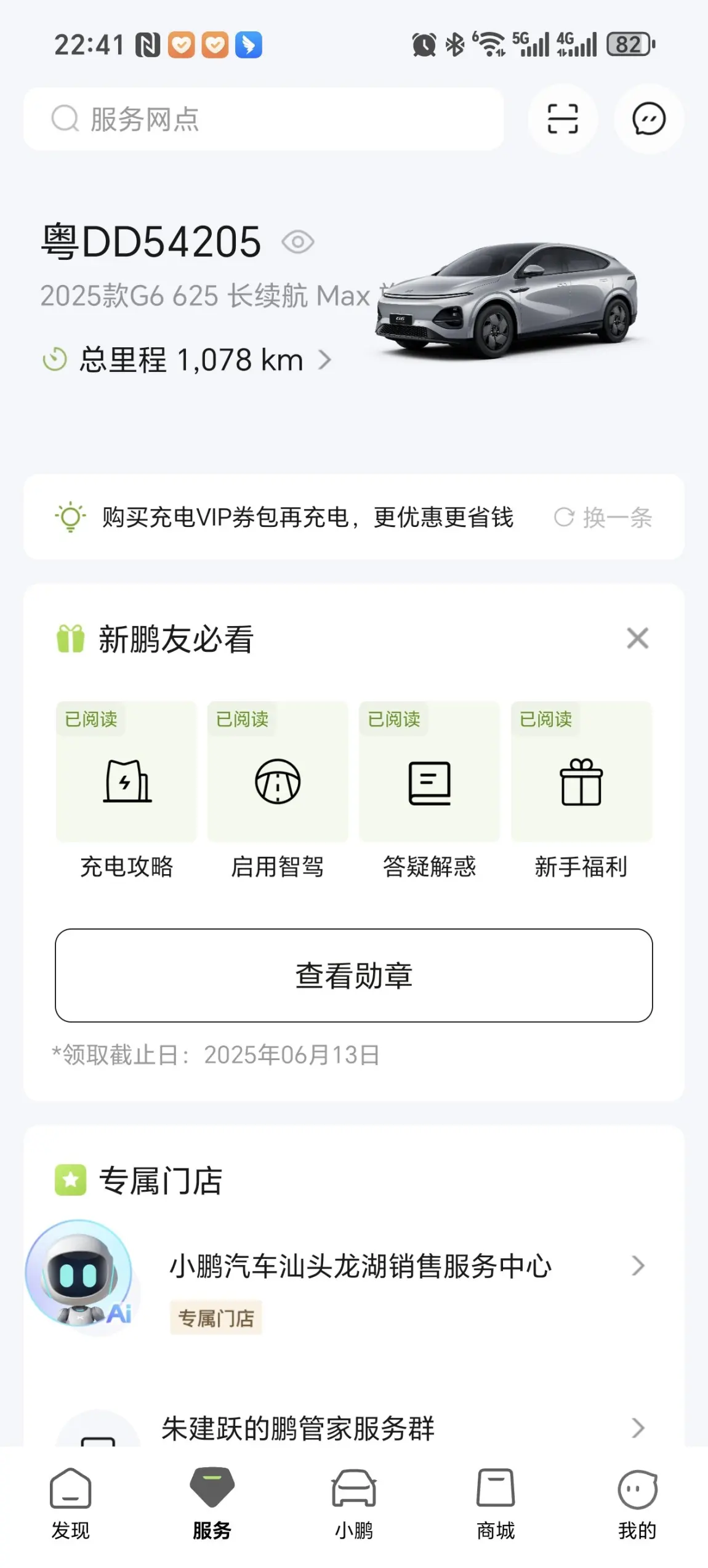This screenshot has height=1568, width=708.
Task: Open 总里程 1,078 km details
Action: click(187, 360)
